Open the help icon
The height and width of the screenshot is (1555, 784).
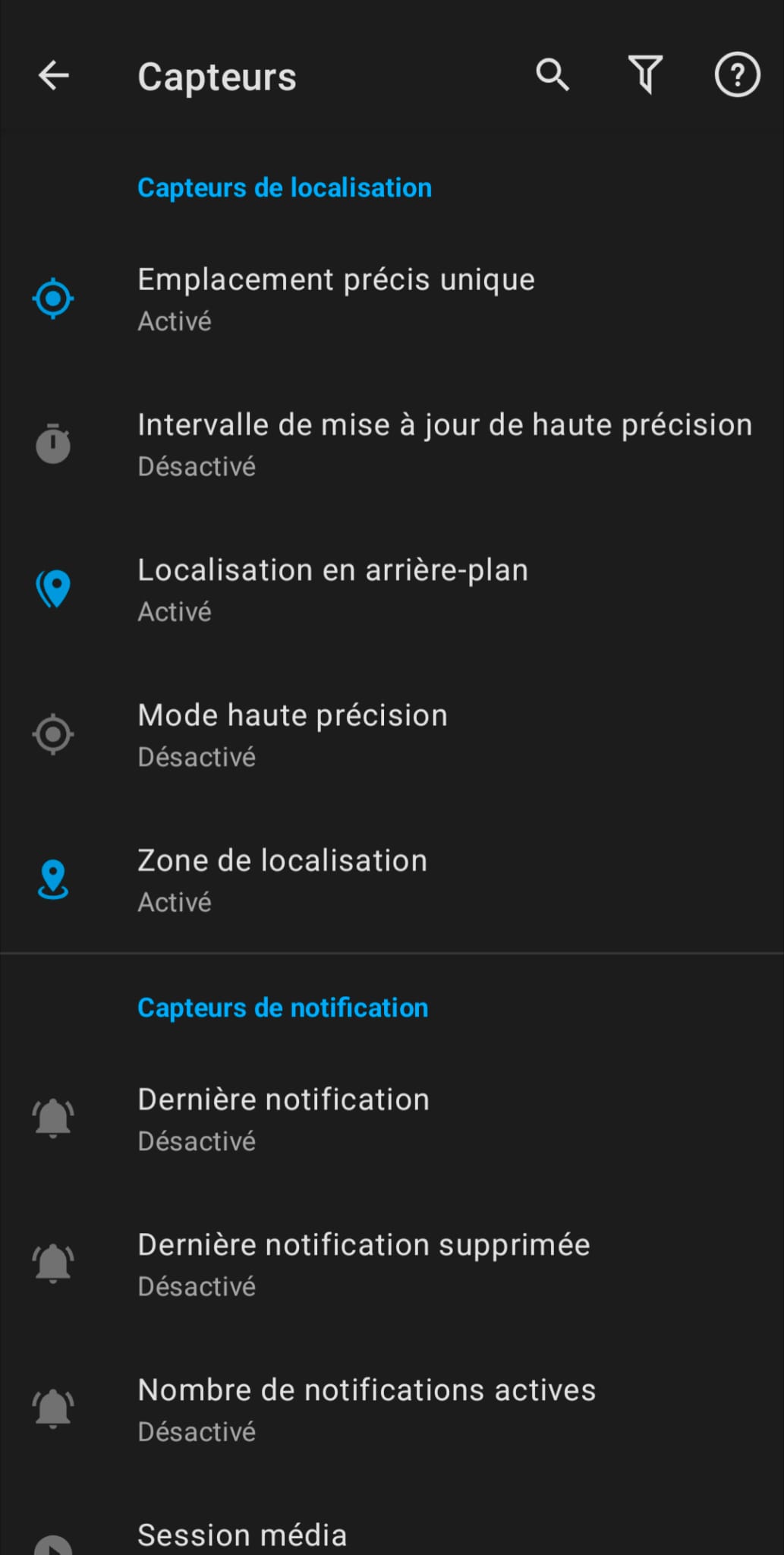[x=736, y=75]
